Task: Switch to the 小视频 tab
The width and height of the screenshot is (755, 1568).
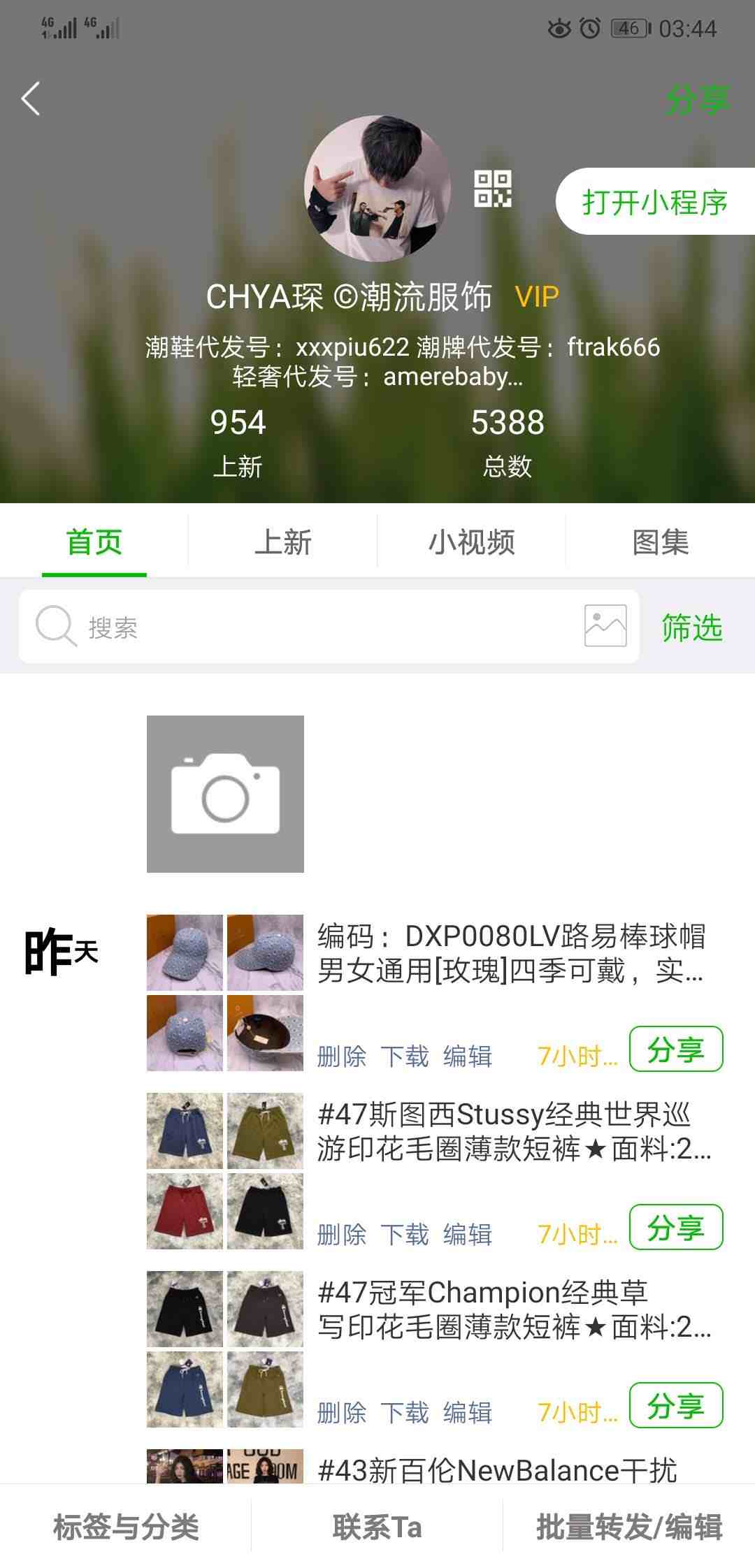Action: (471, 542)
